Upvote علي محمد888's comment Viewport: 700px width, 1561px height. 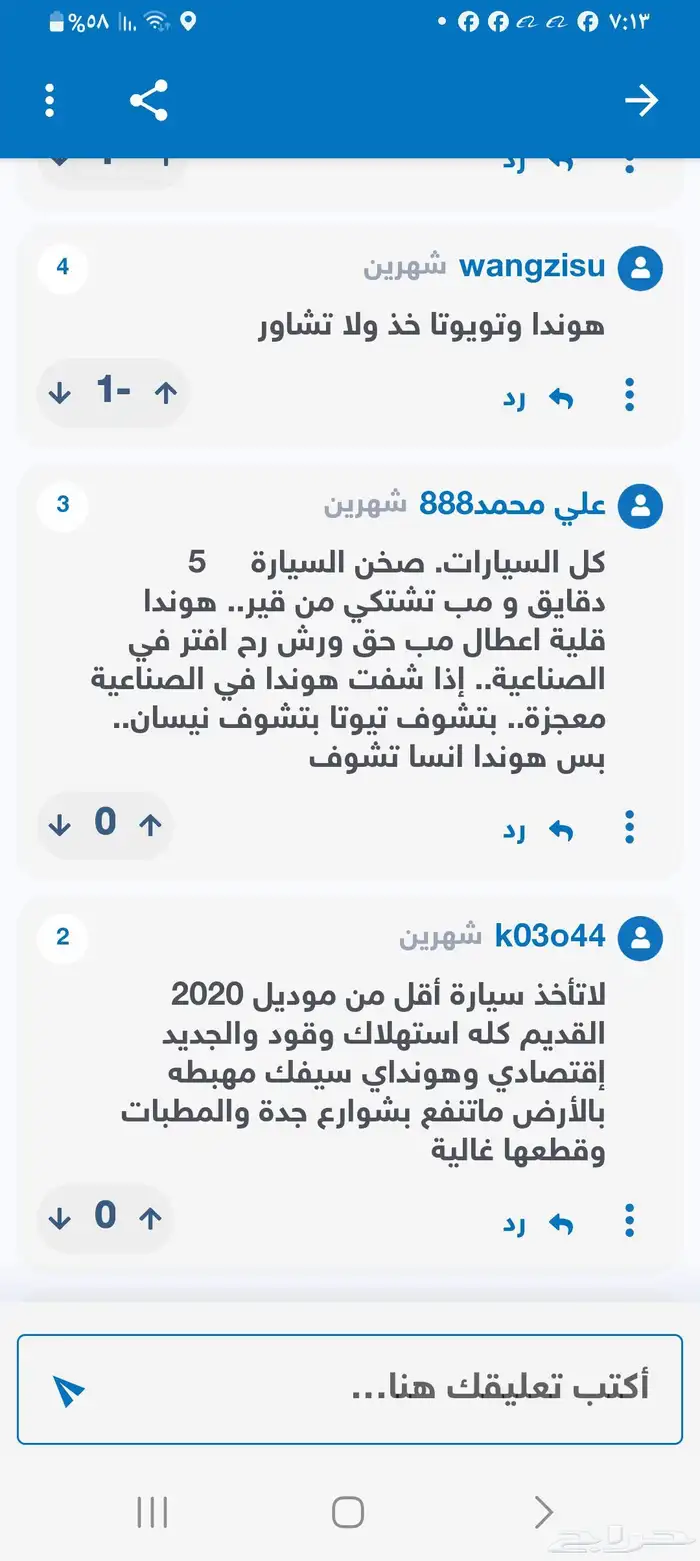[151, 824]
